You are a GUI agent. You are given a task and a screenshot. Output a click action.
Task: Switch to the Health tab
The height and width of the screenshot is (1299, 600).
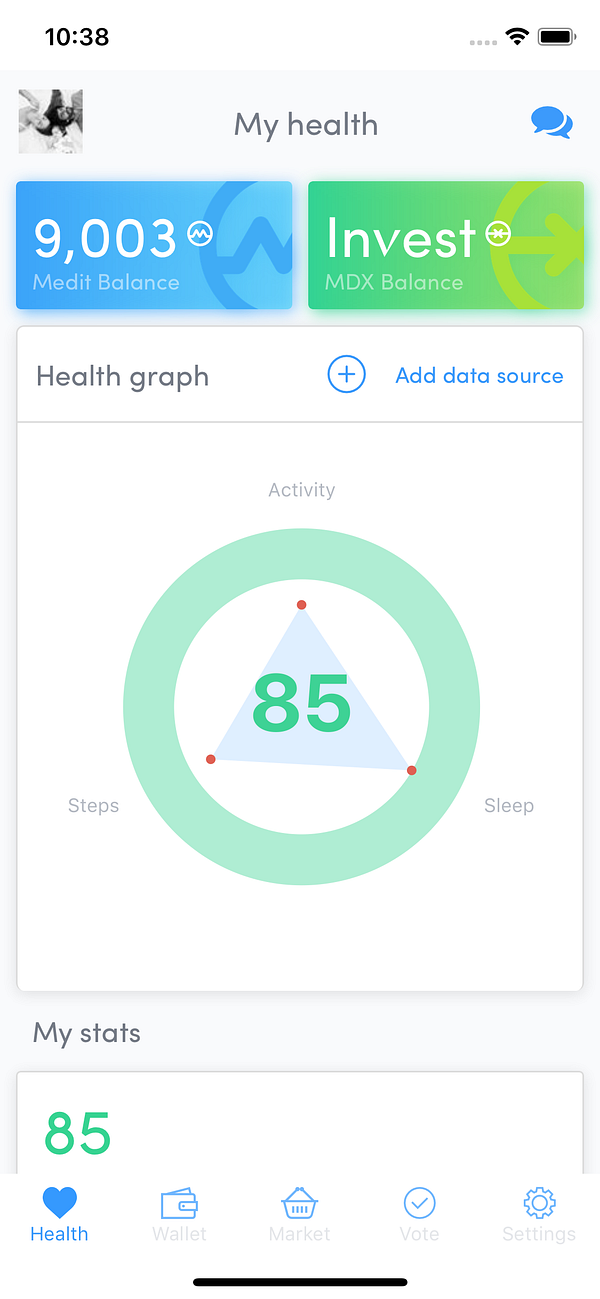click(x=59, y=1214)
